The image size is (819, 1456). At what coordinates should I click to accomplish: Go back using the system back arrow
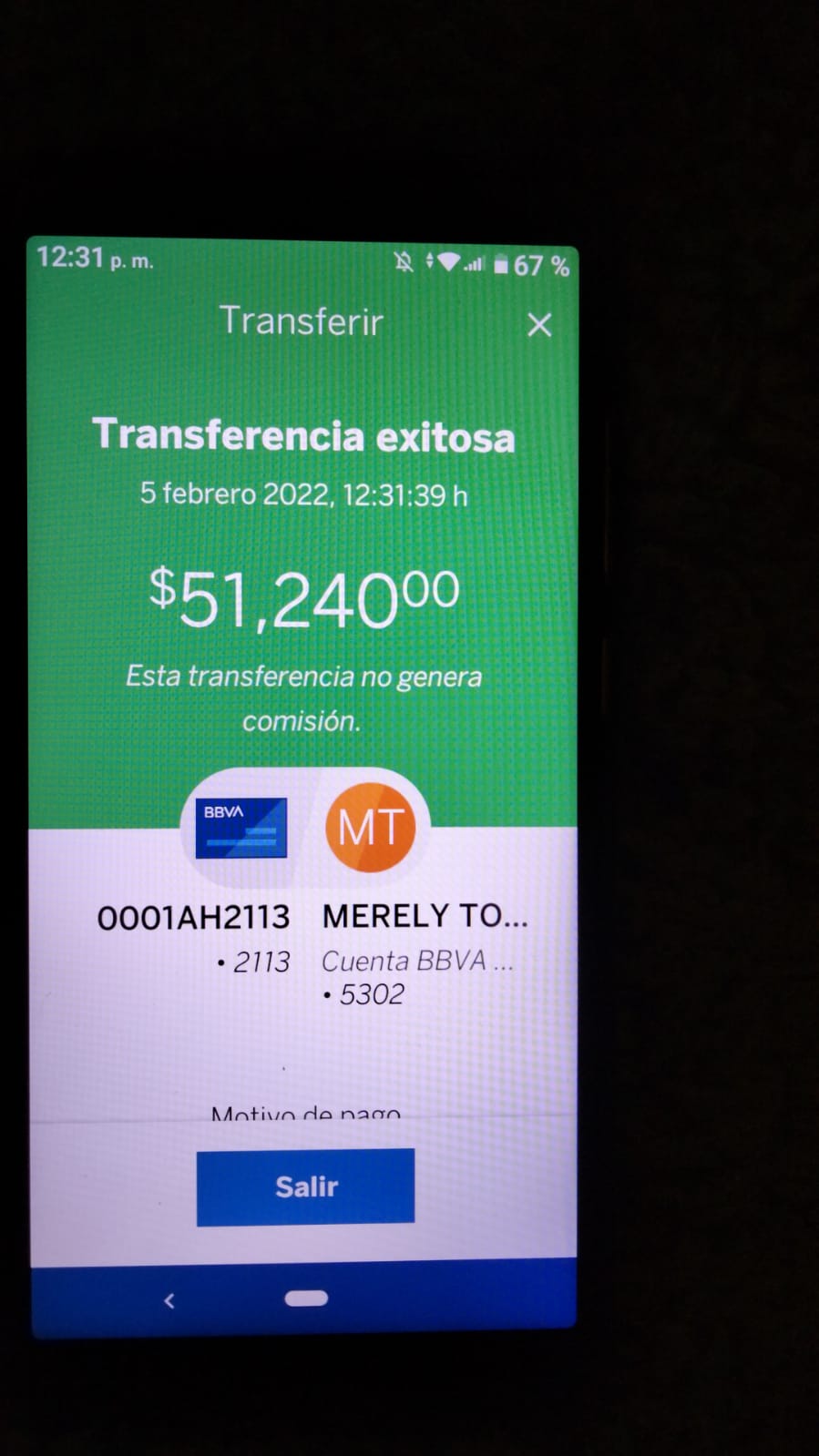(169, 1301)
